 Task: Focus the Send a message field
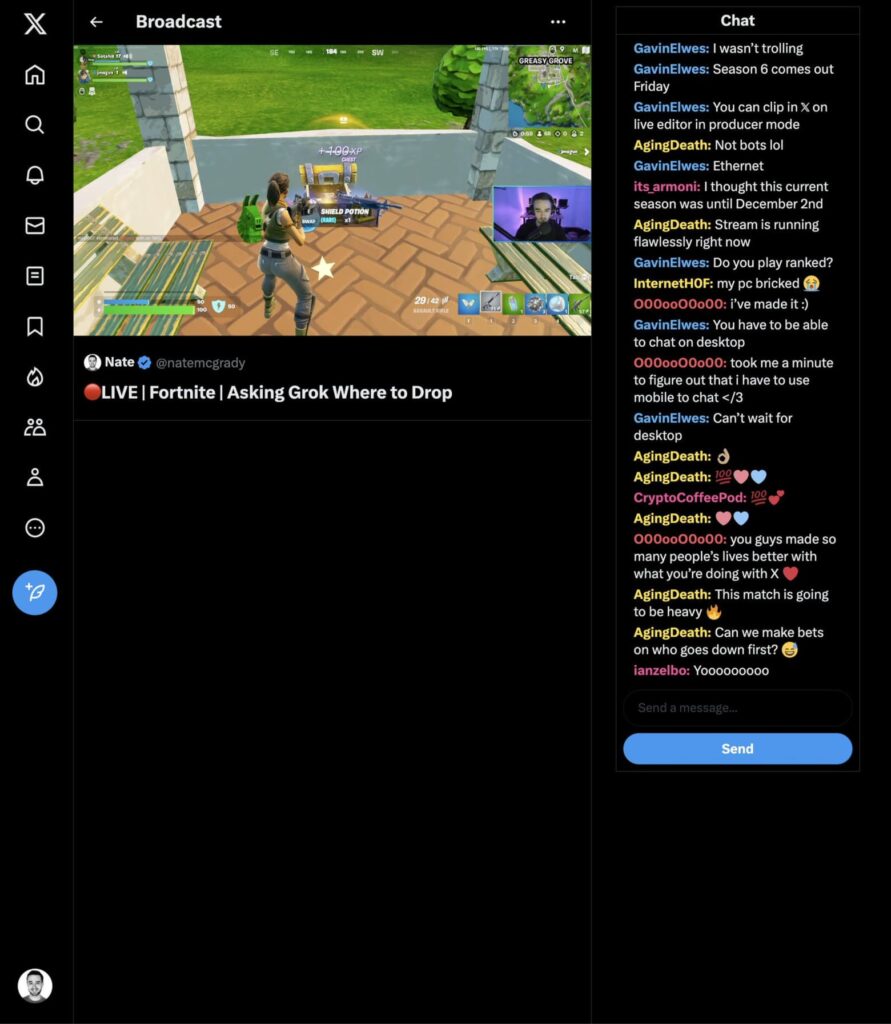737,708
